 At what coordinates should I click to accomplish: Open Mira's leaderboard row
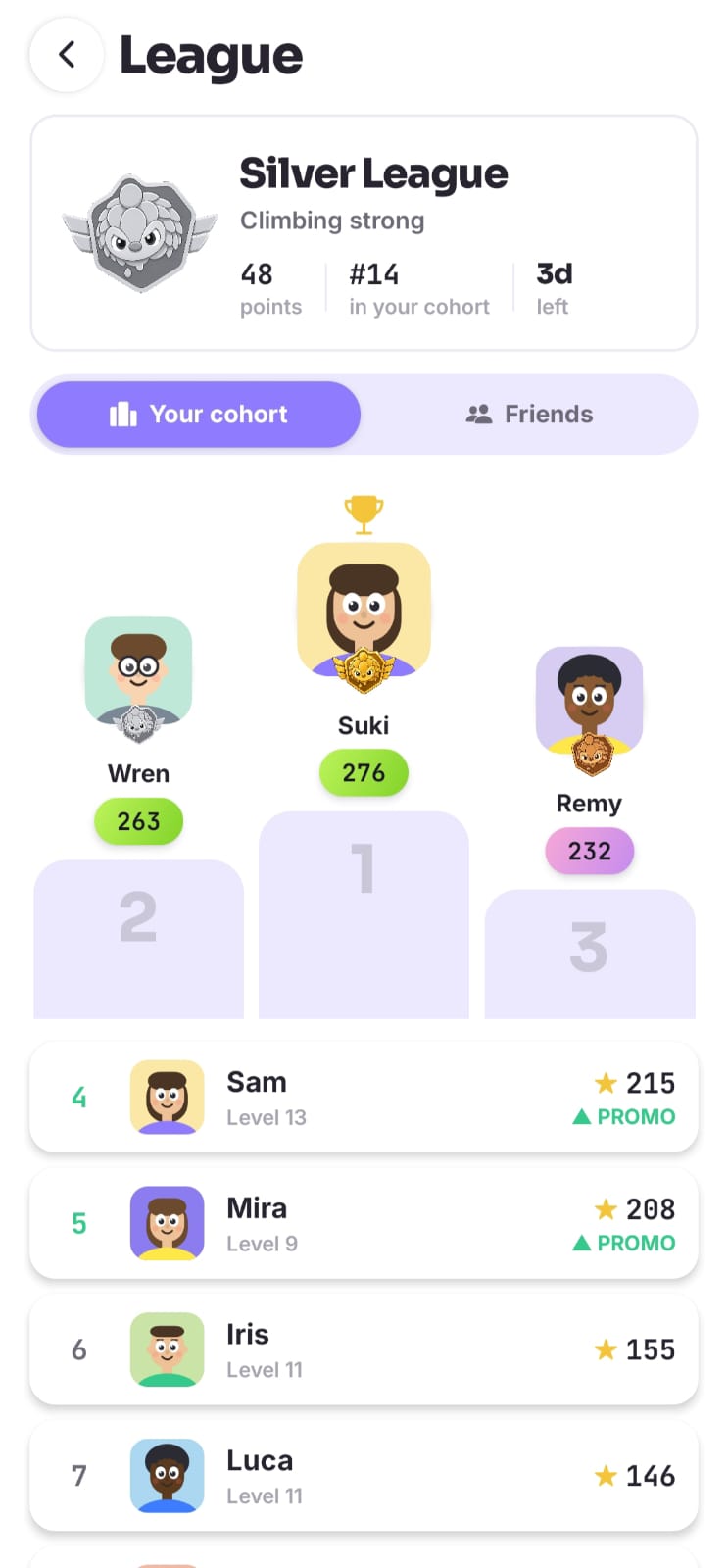pyautogui.click(x=364, y=1223)
